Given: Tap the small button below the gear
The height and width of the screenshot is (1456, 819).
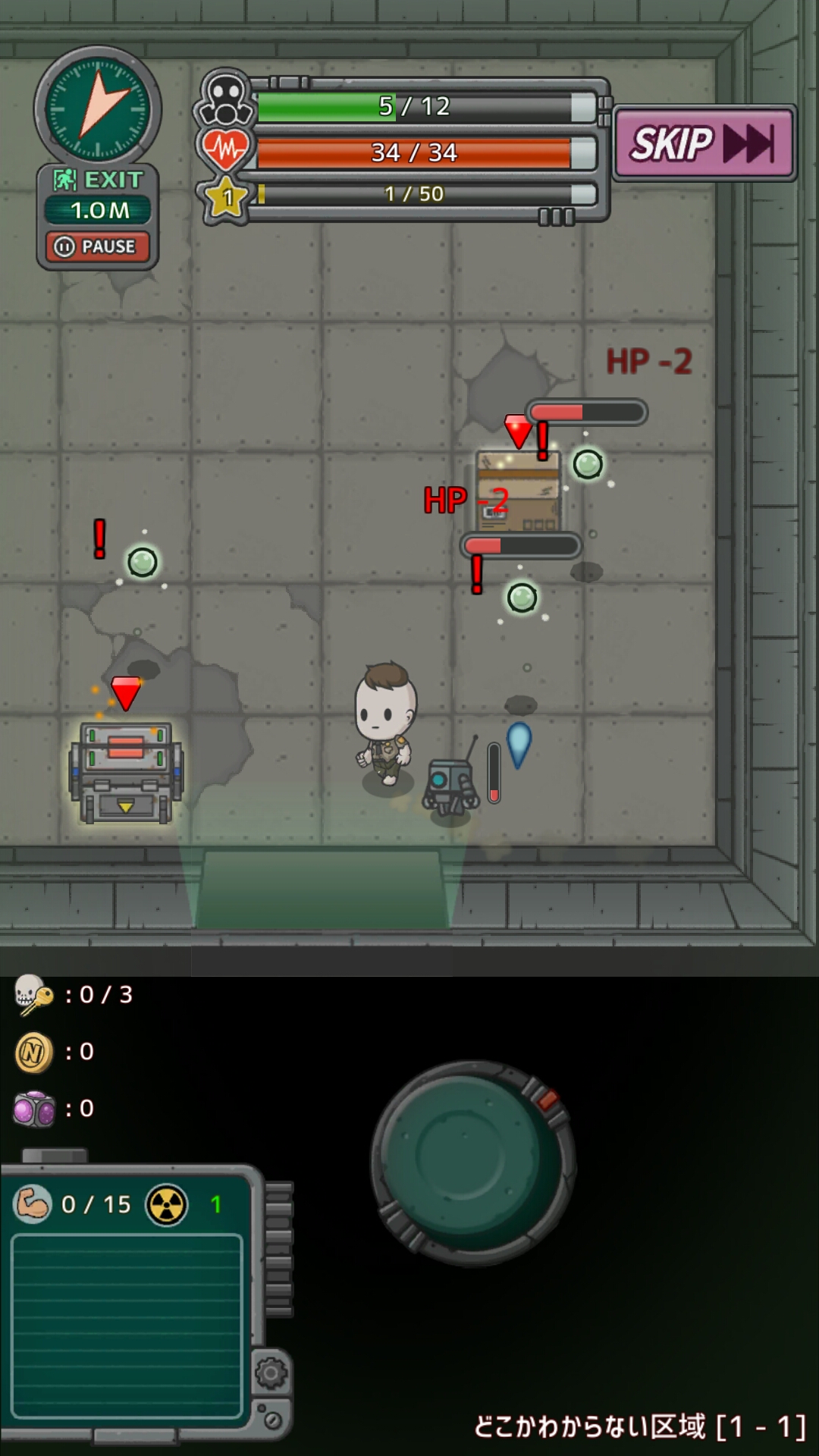Looking at the screenshot, I should coord(271,1418).
